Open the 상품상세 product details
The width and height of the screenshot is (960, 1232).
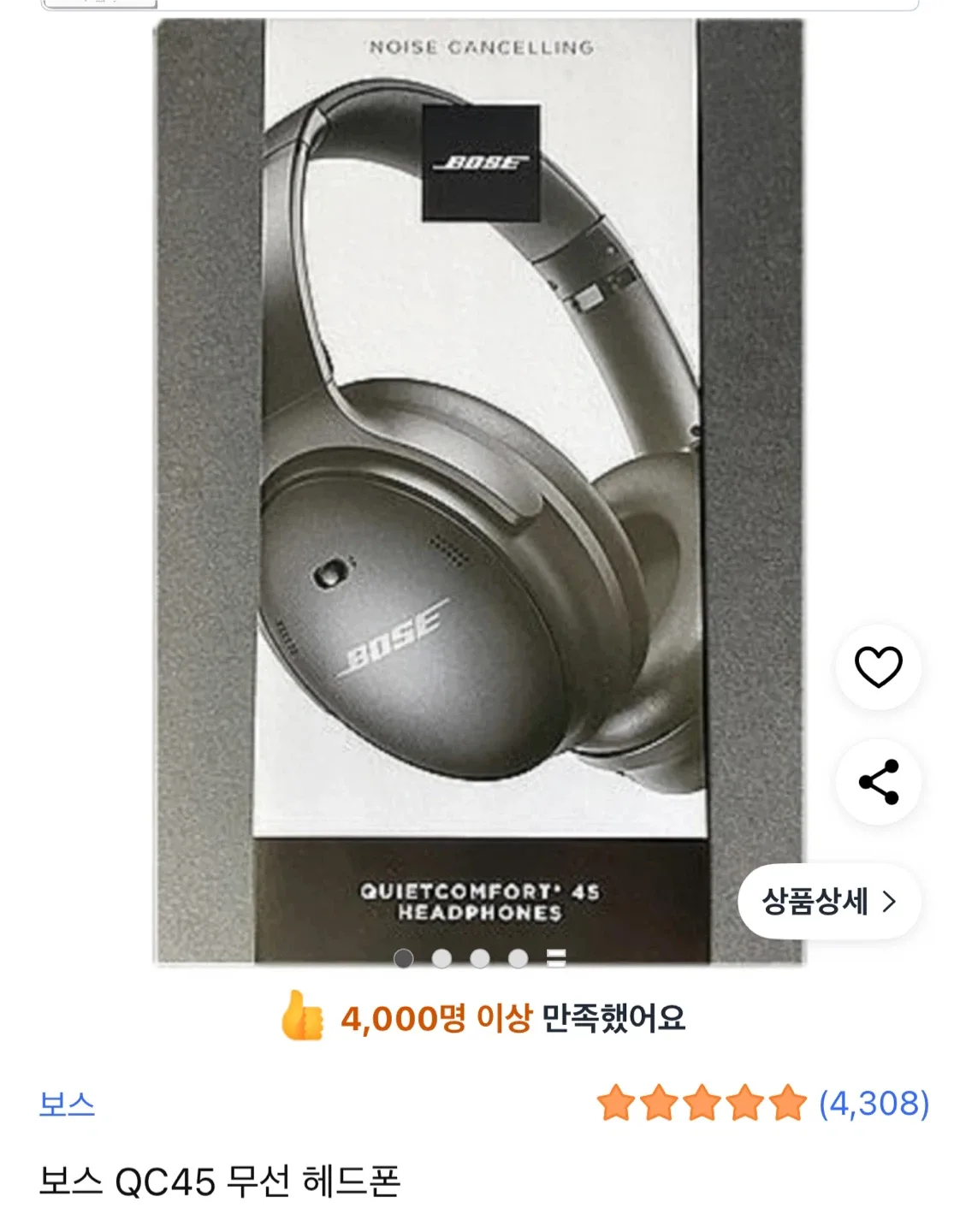coord(828,901)
